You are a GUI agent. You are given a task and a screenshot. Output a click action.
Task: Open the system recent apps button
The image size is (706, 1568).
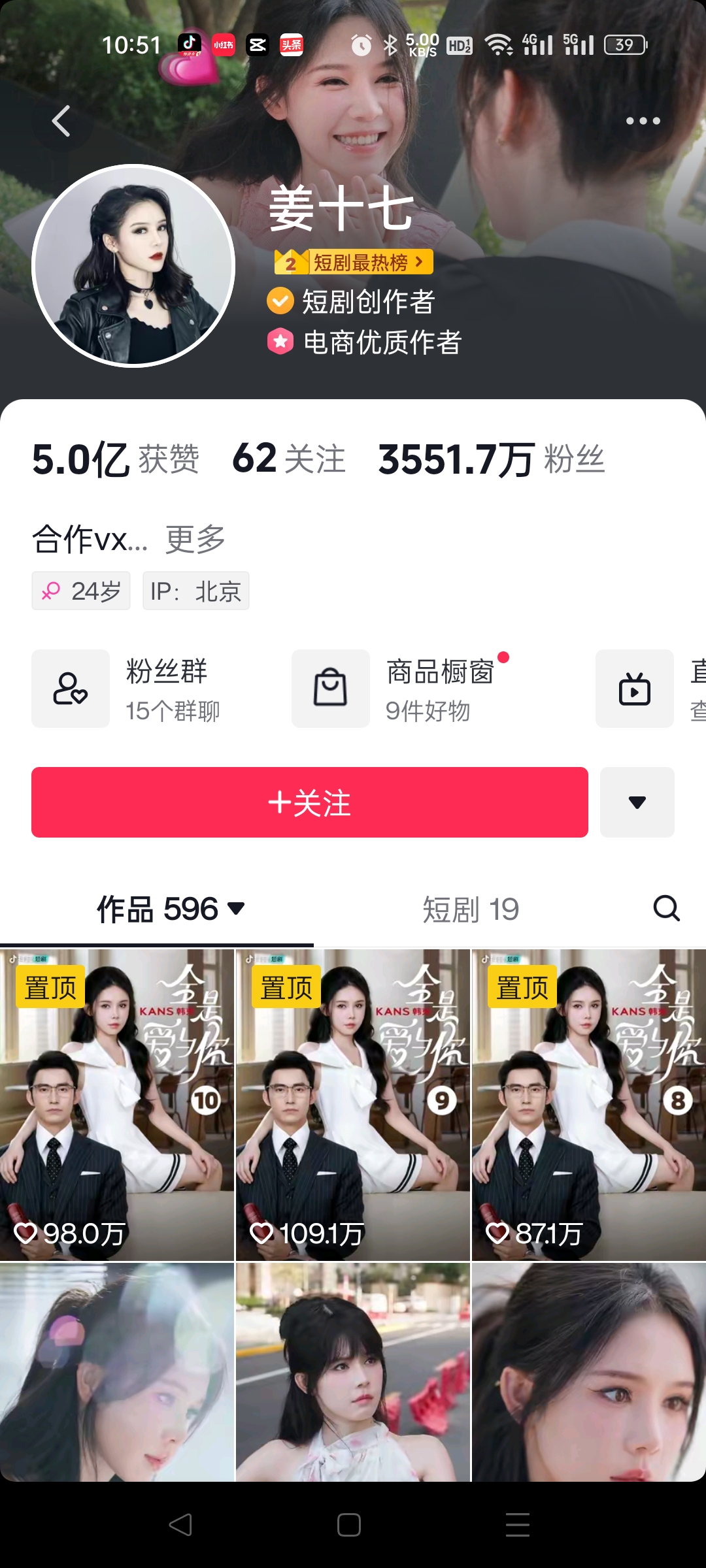click(x=517, y=1525)
